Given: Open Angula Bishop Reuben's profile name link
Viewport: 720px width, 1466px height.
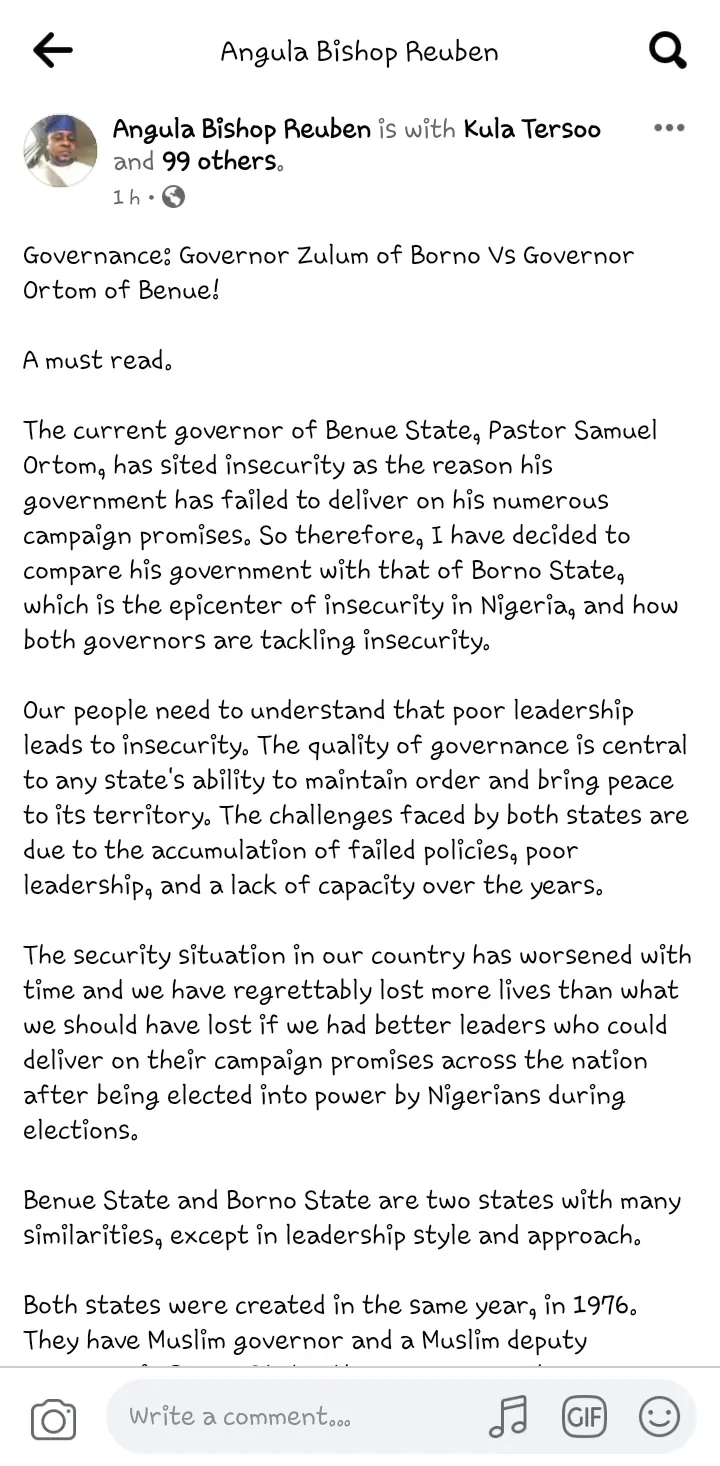Looking at the screenshot, I should [x=241, y=129].
